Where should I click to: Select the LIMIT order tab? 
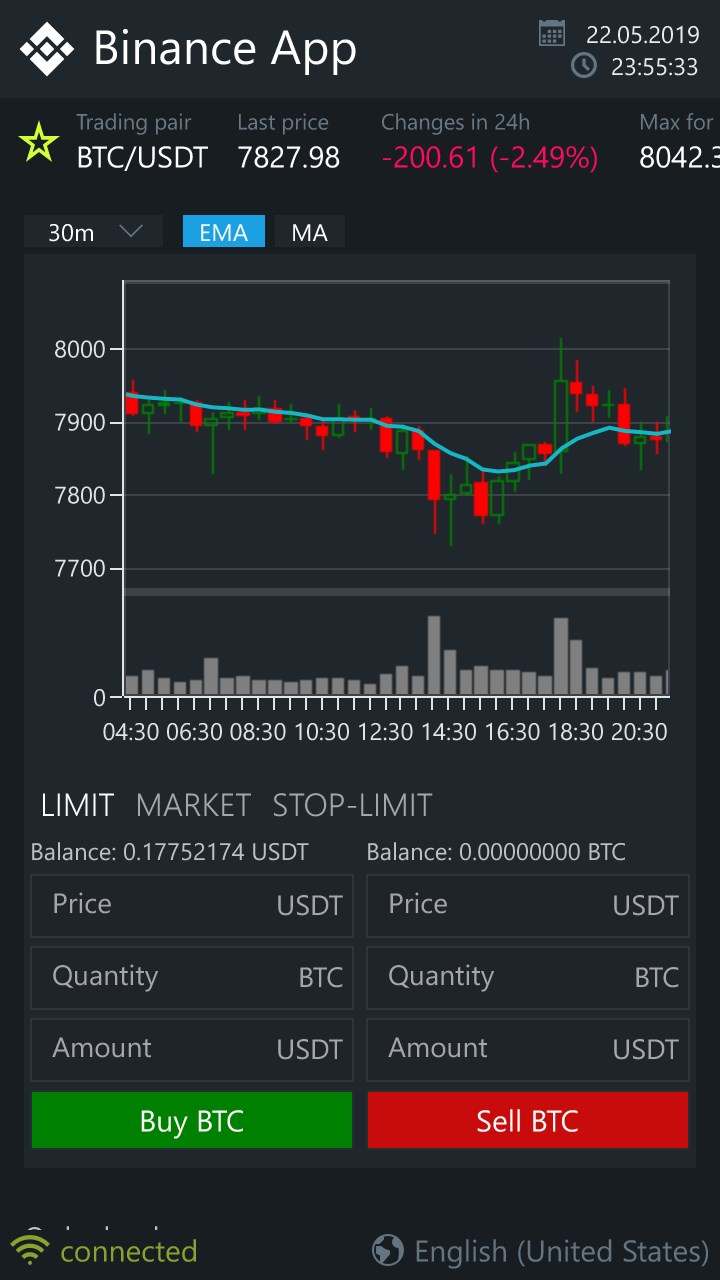[x=77, y=805]
